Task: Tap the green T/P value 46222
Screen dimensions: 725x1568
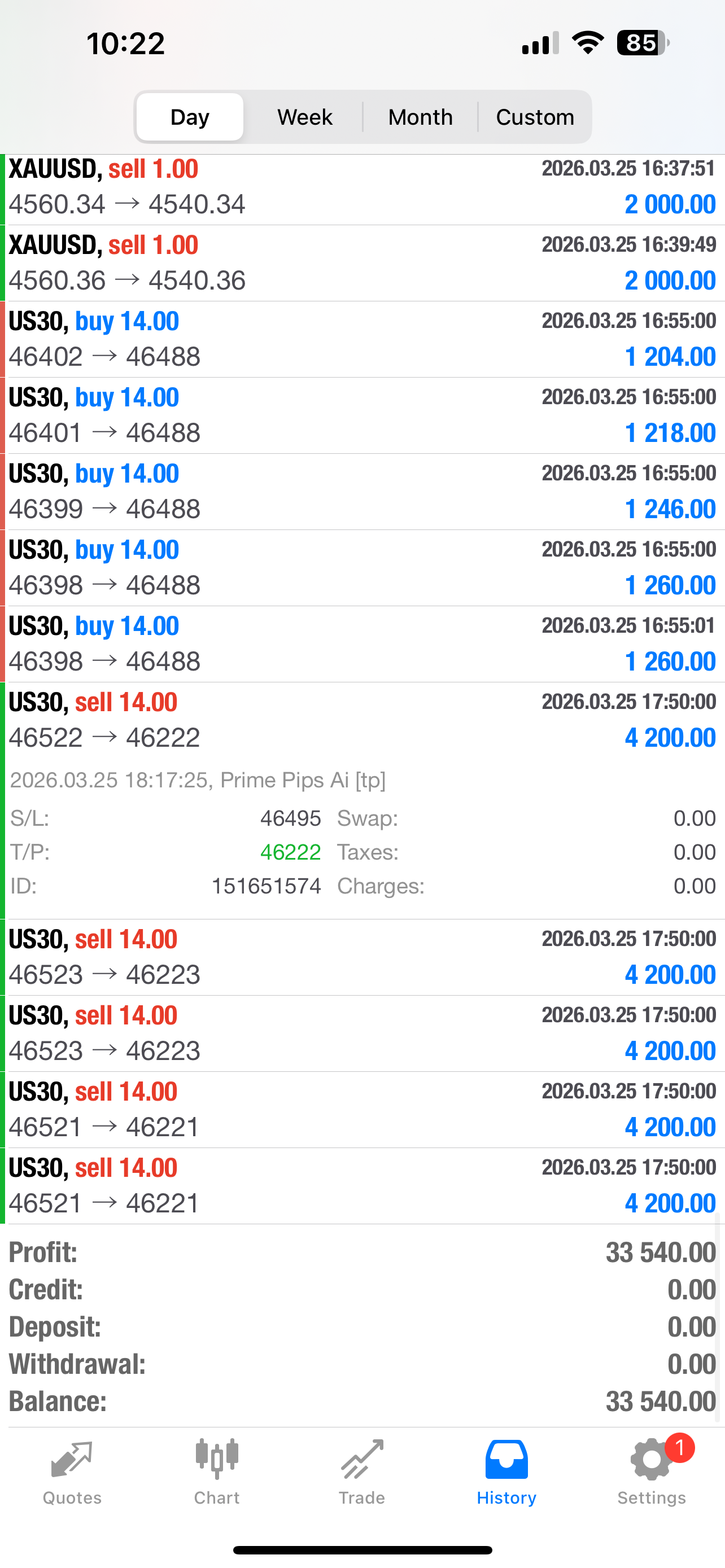Action: (291, 852)
